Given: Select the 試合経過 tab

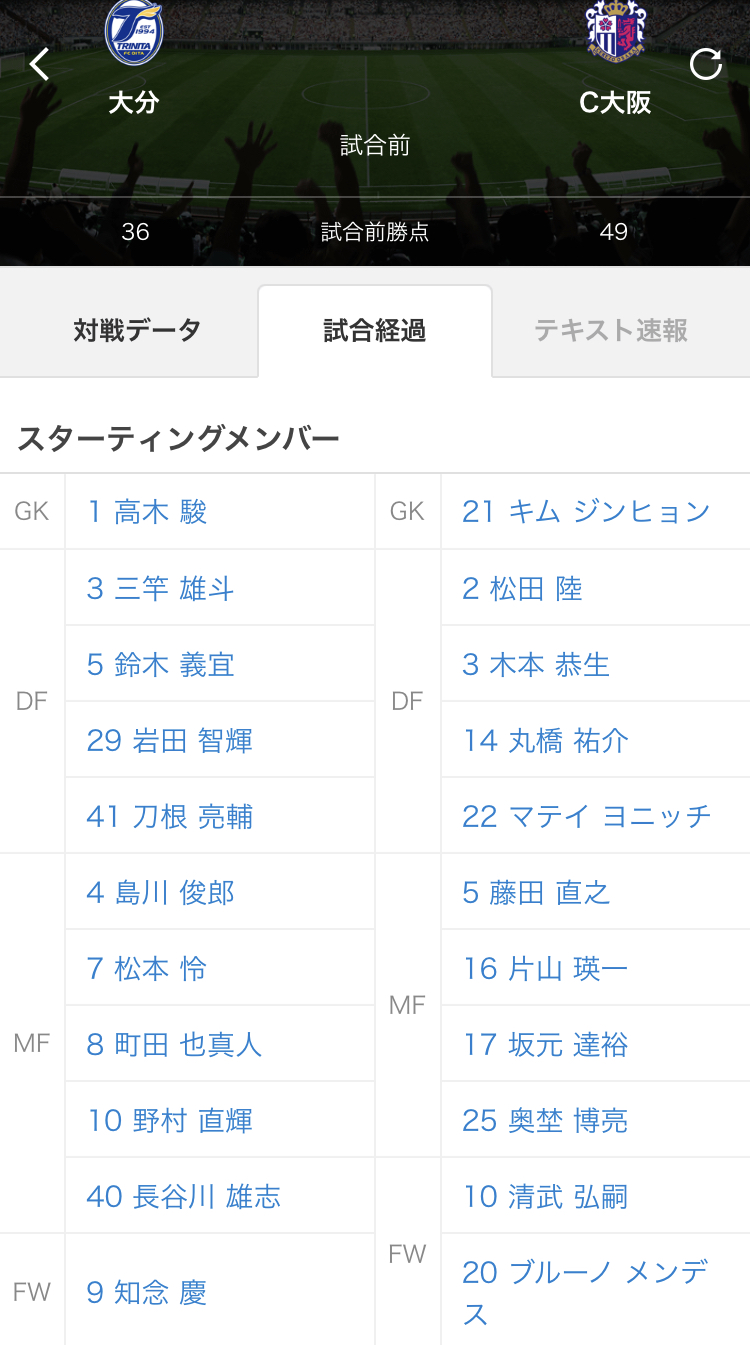Looking at the screenshot, I should 375,331.
